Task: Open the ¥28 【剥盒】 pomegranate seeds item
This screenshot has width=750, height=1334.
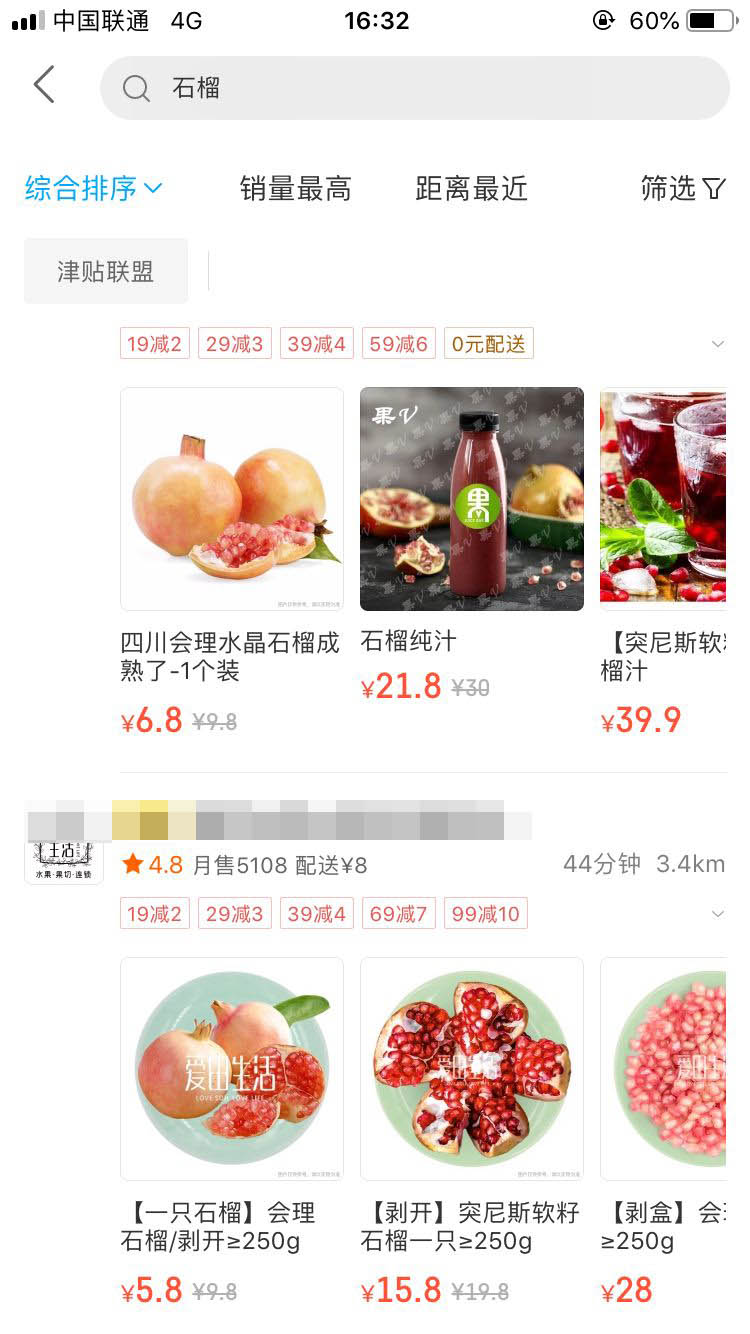Action: [x=663, y=1069]
